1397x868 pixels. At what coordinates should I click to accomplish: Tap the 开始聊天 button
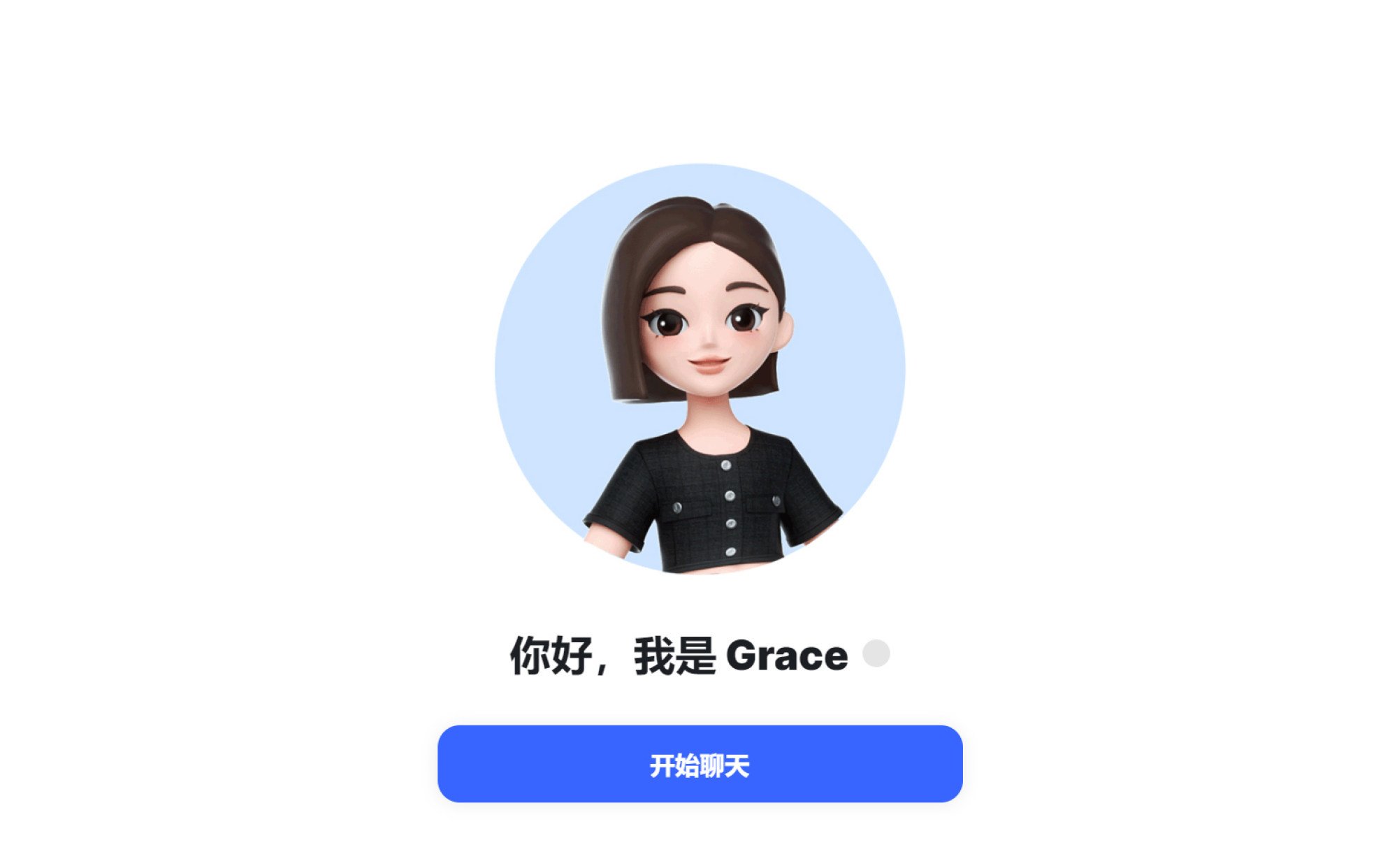click(x=700, y=764)
